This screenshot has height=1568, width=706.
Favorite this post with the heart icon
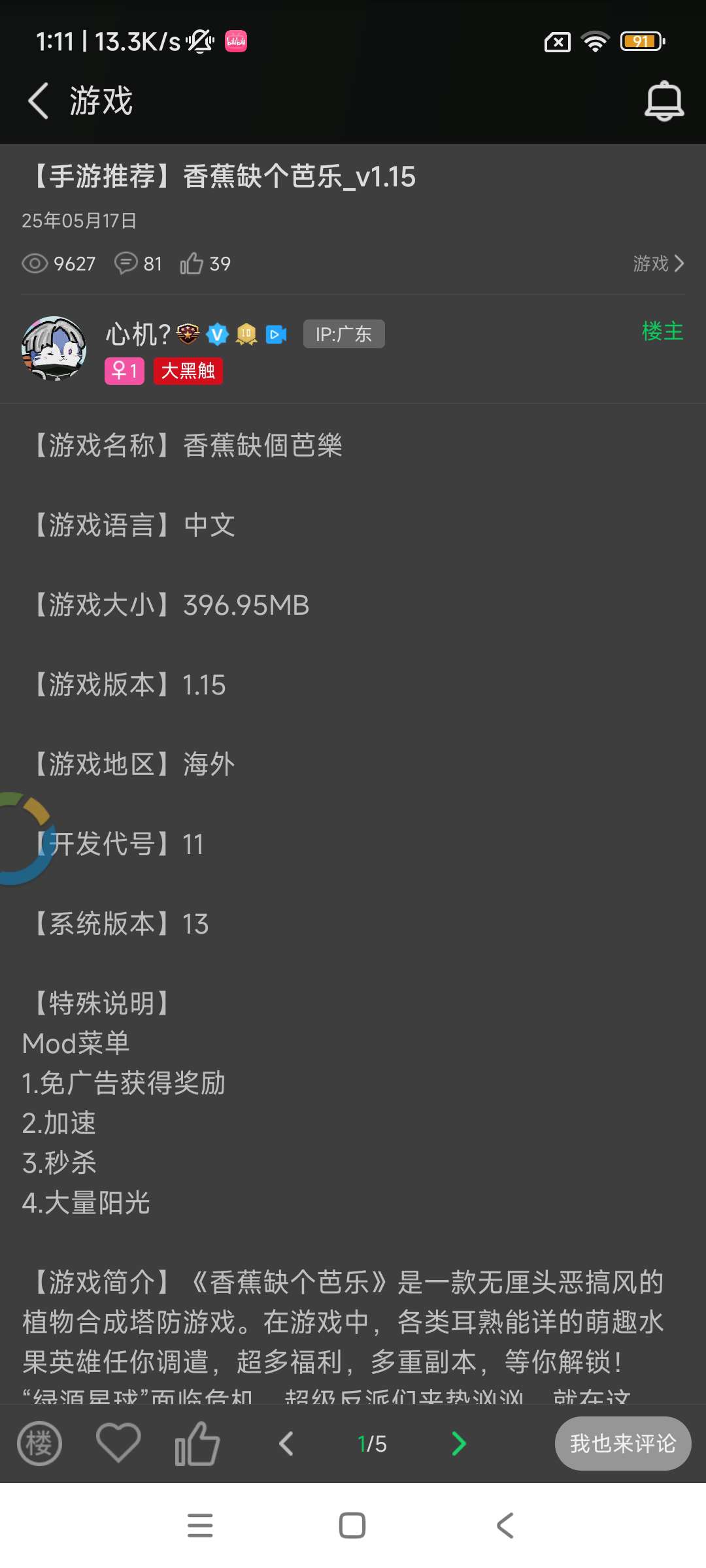click(118, 1443)
